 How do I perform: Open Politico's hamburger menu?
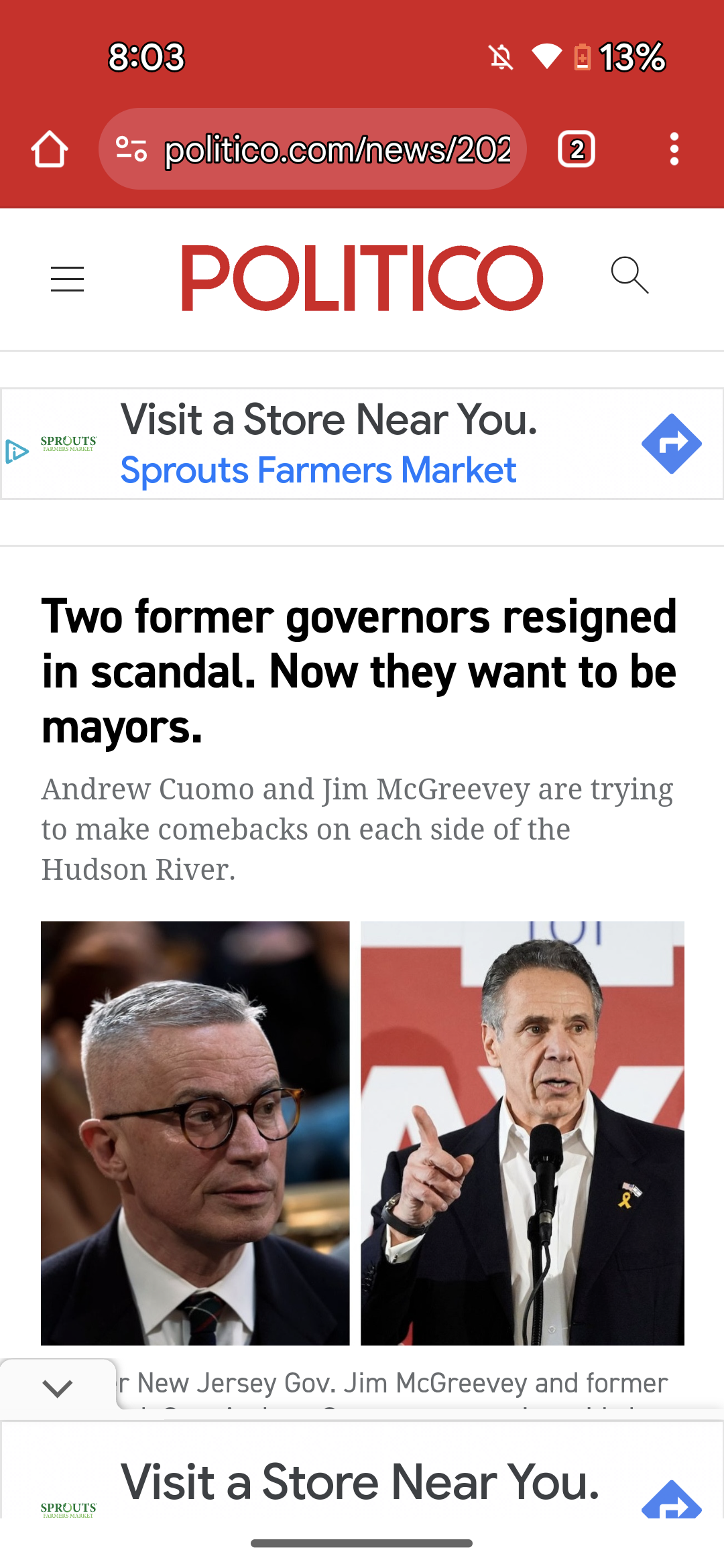(x=67, y=279)
